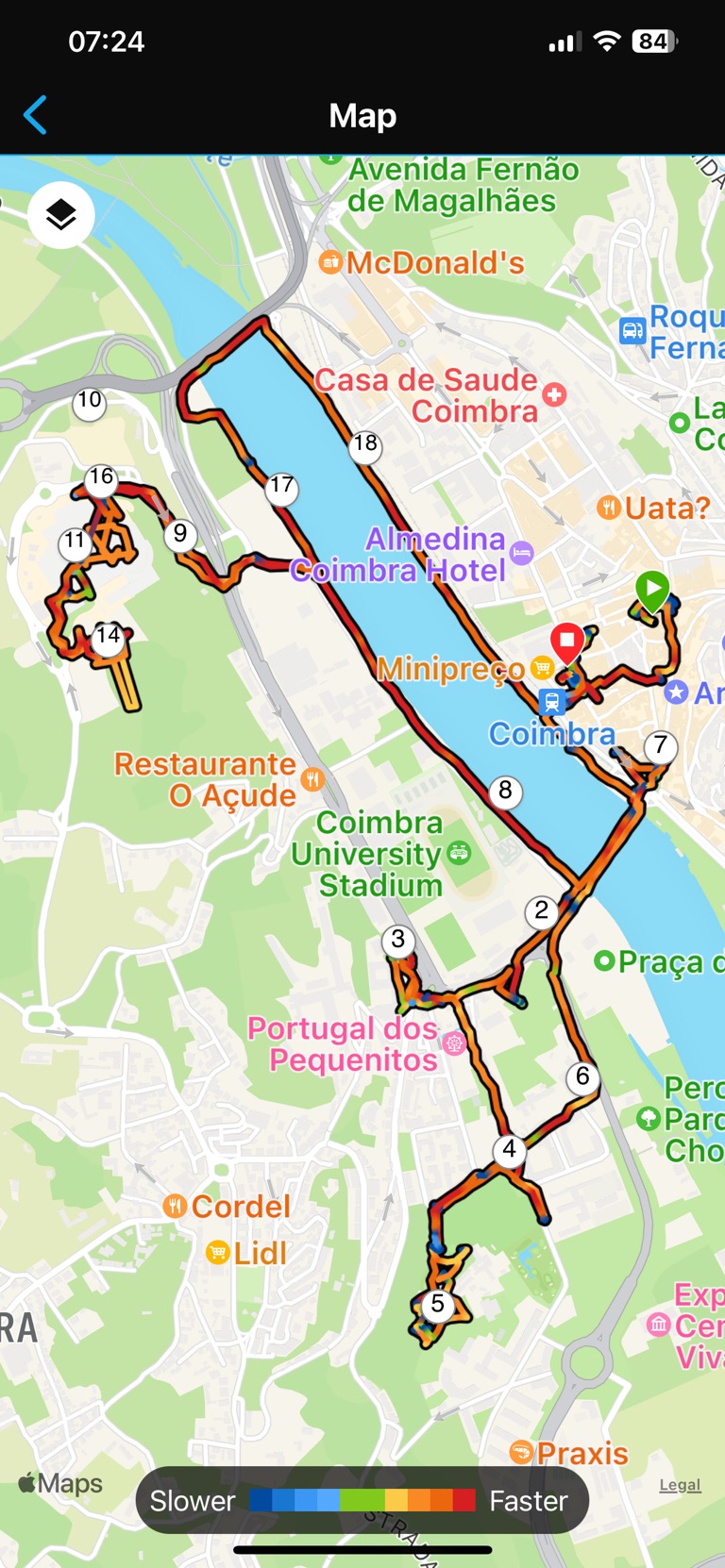This screenshot has width=725, height=1568.
Task: Select the Lidl store marker
Action: [218, 1253]
